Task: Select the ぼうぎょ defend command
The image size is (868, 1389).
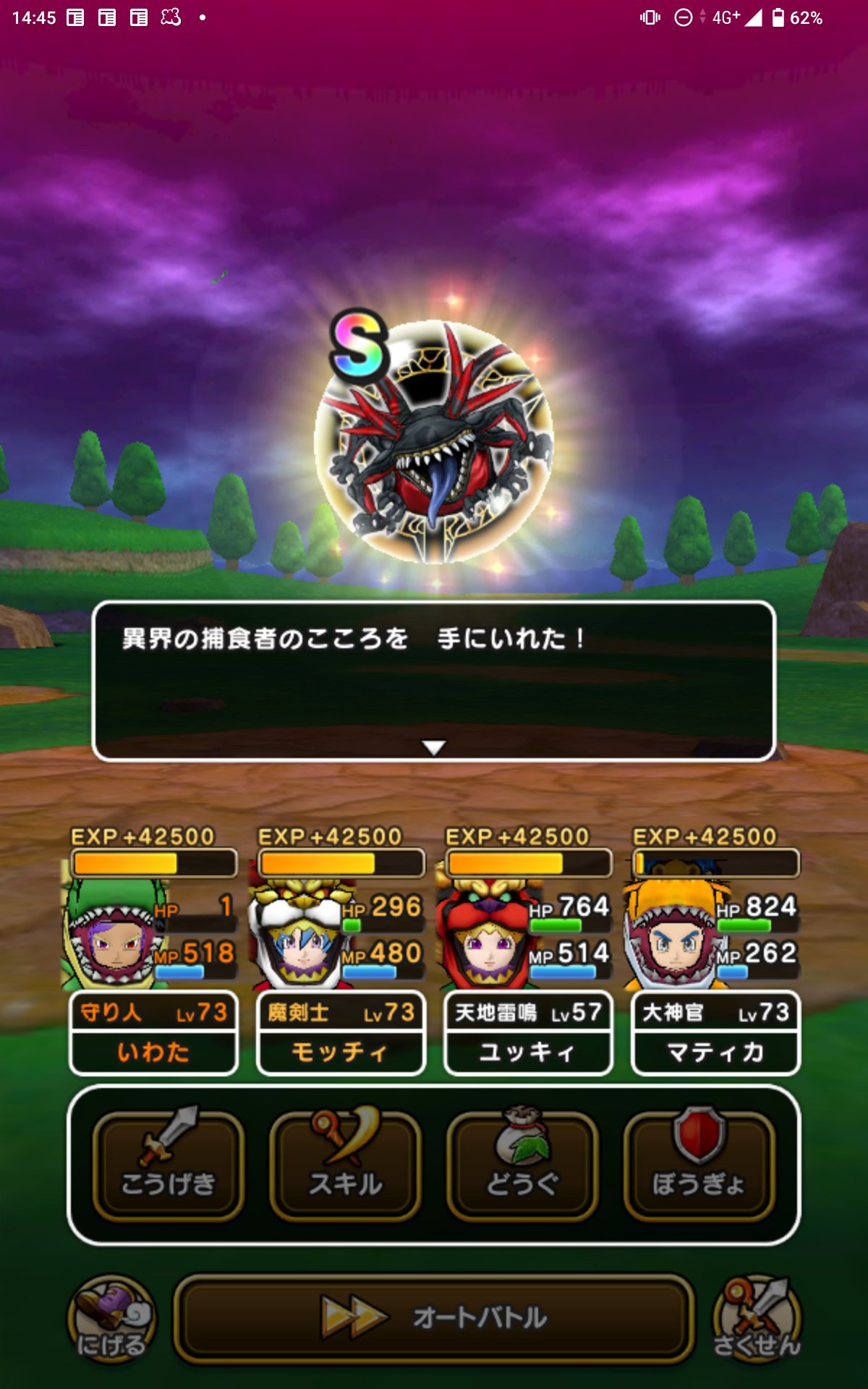Action: point(699,1166)
